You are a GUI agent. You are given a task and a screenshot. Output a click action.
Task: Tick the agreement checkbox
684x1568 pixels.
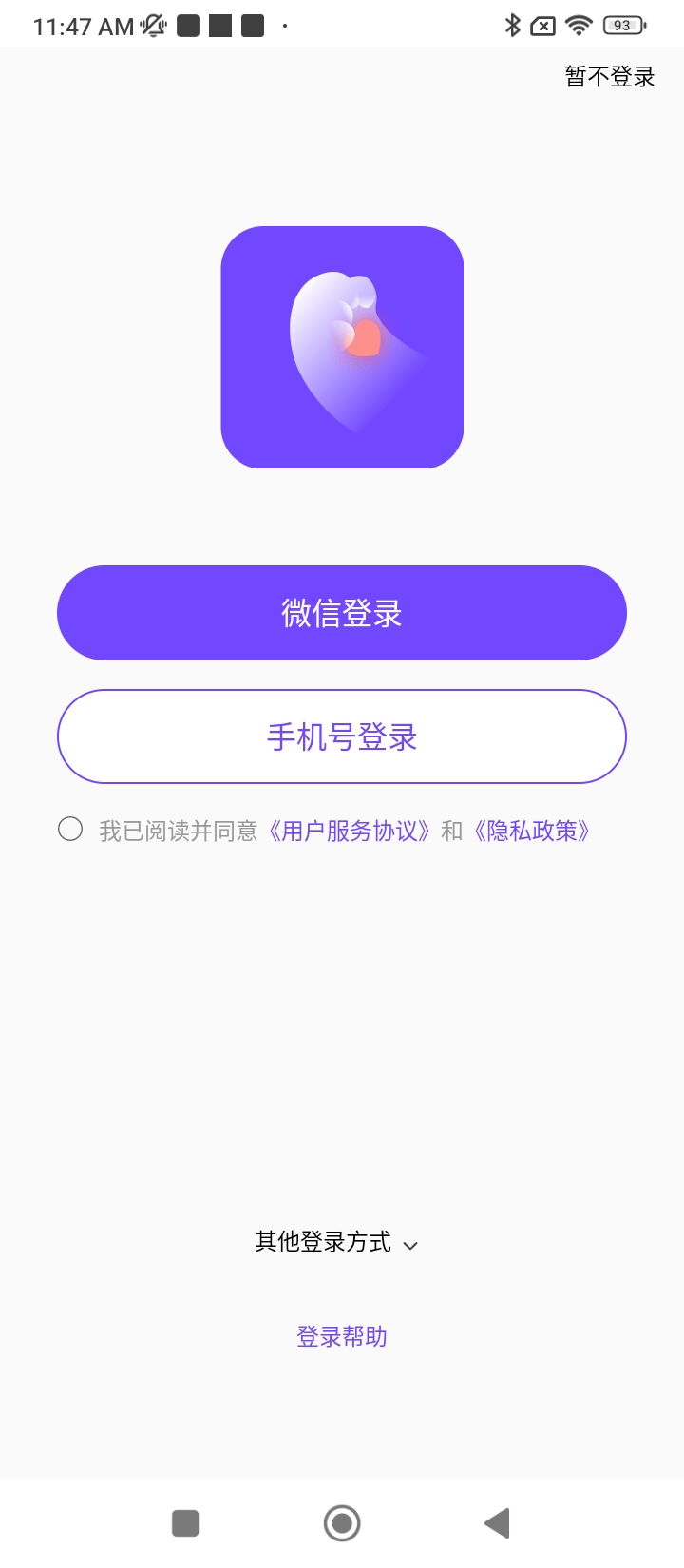70,830
